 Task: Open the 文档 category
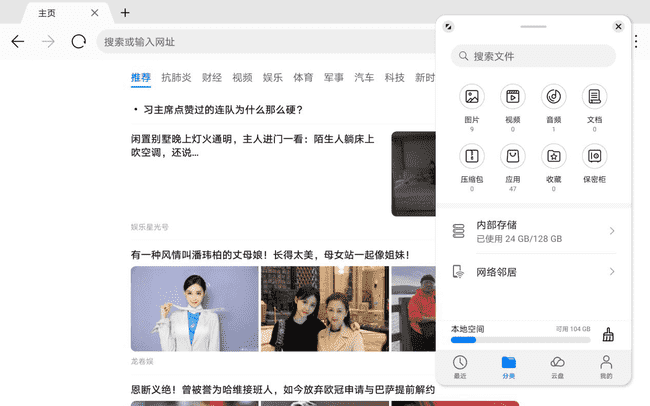pos(594,97)
